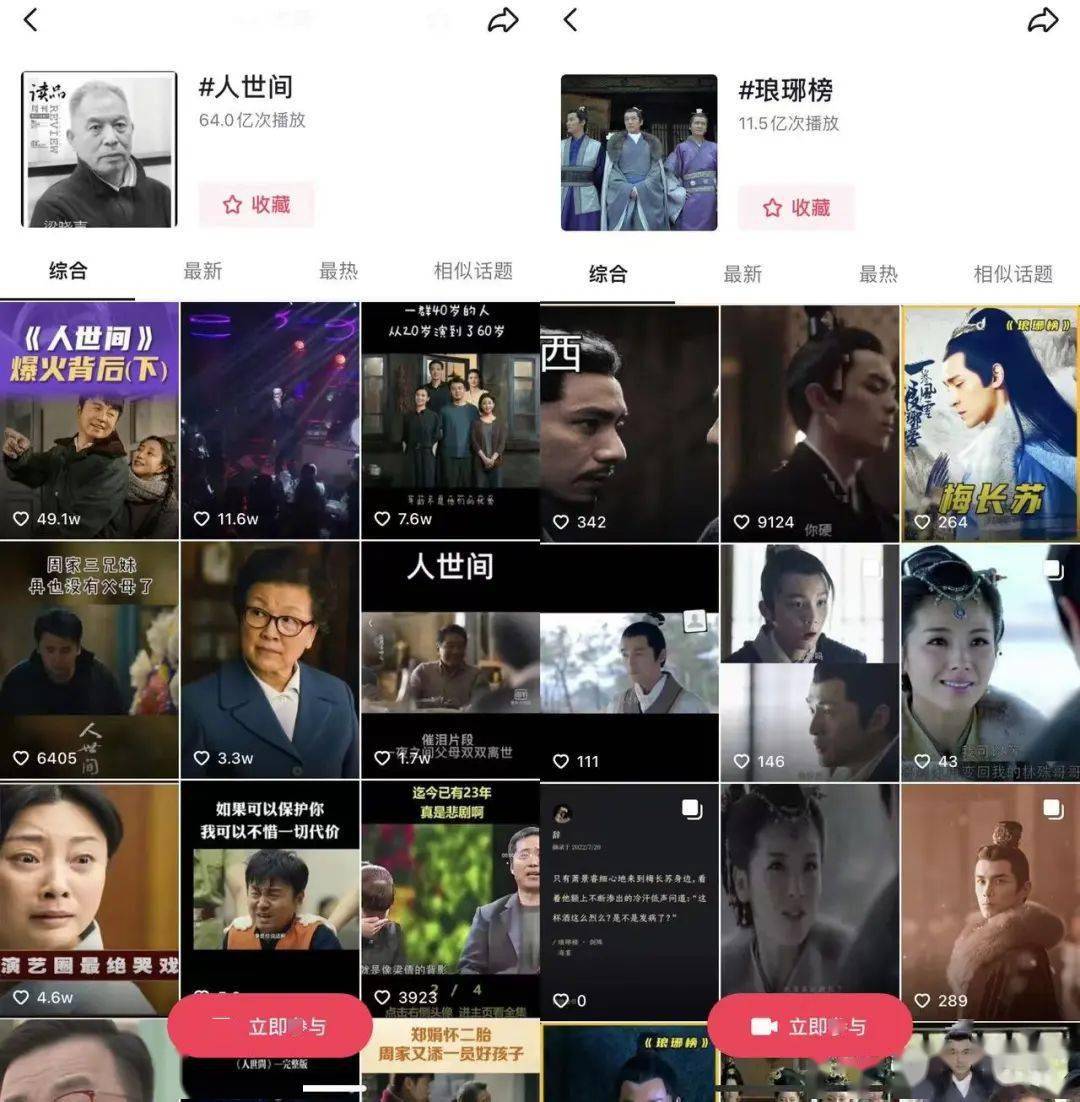
Task: Open the 《人世间》爆火背后(下) video
Action: 89,420
